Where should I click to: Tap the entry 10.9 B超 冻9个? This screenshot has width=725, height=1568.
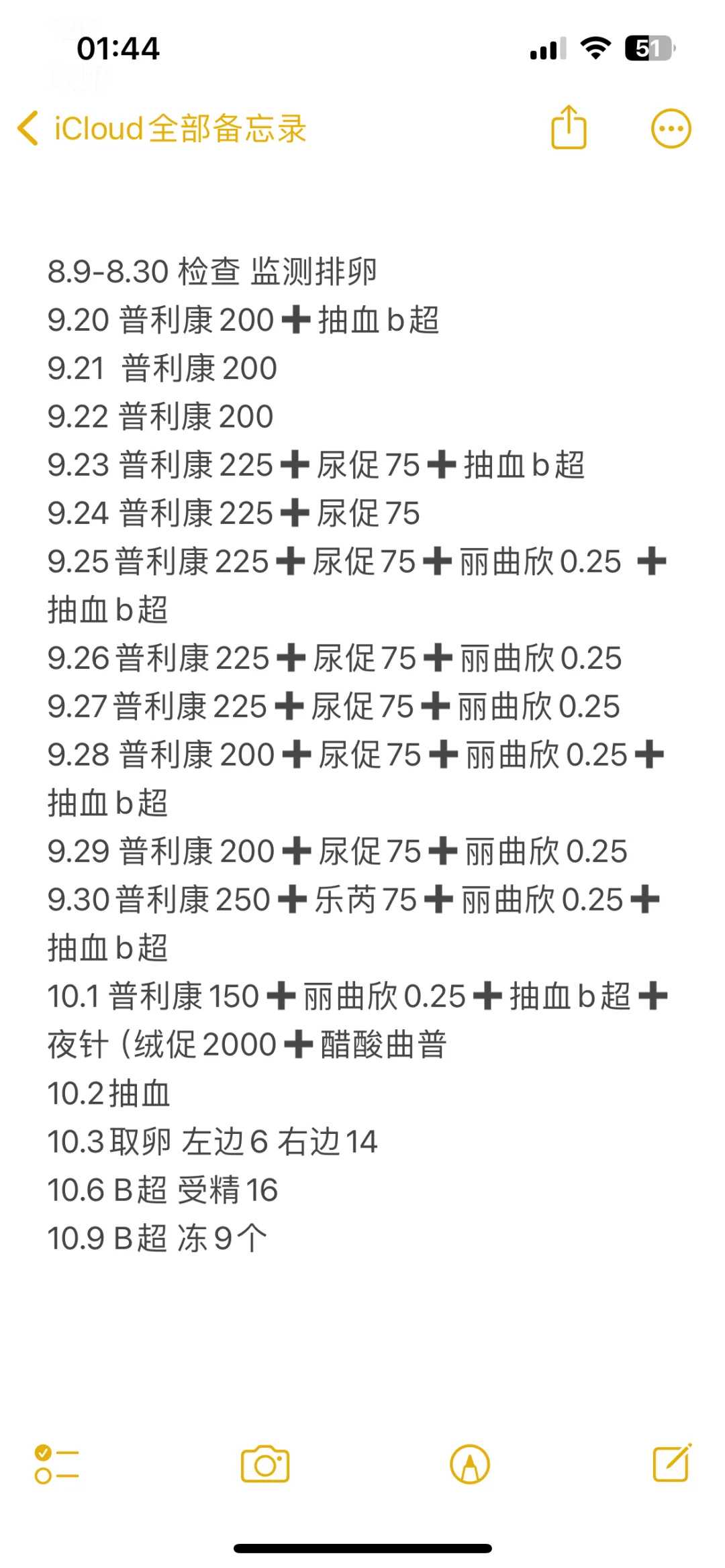point(156,1238)
